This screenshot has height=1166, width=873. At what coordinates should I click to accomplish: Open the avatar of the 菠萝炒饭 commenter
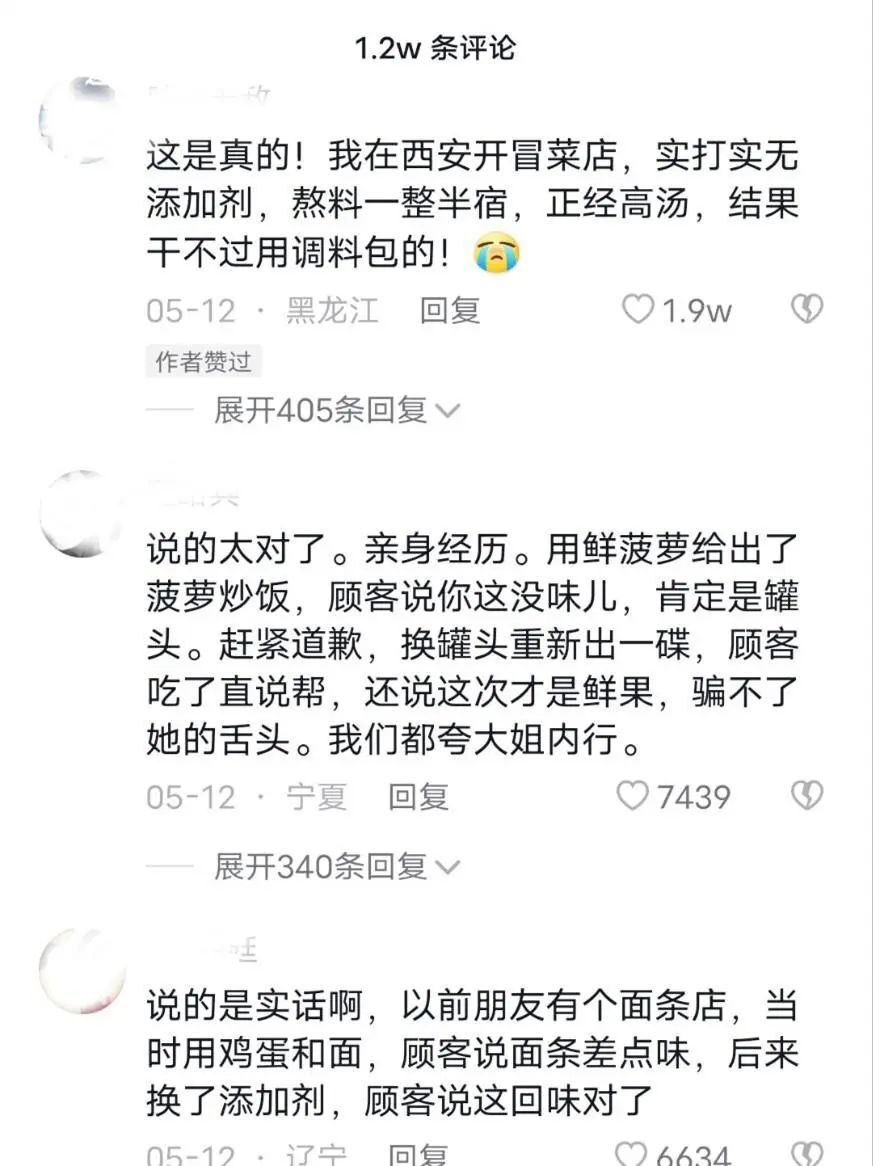click(81, 514)
